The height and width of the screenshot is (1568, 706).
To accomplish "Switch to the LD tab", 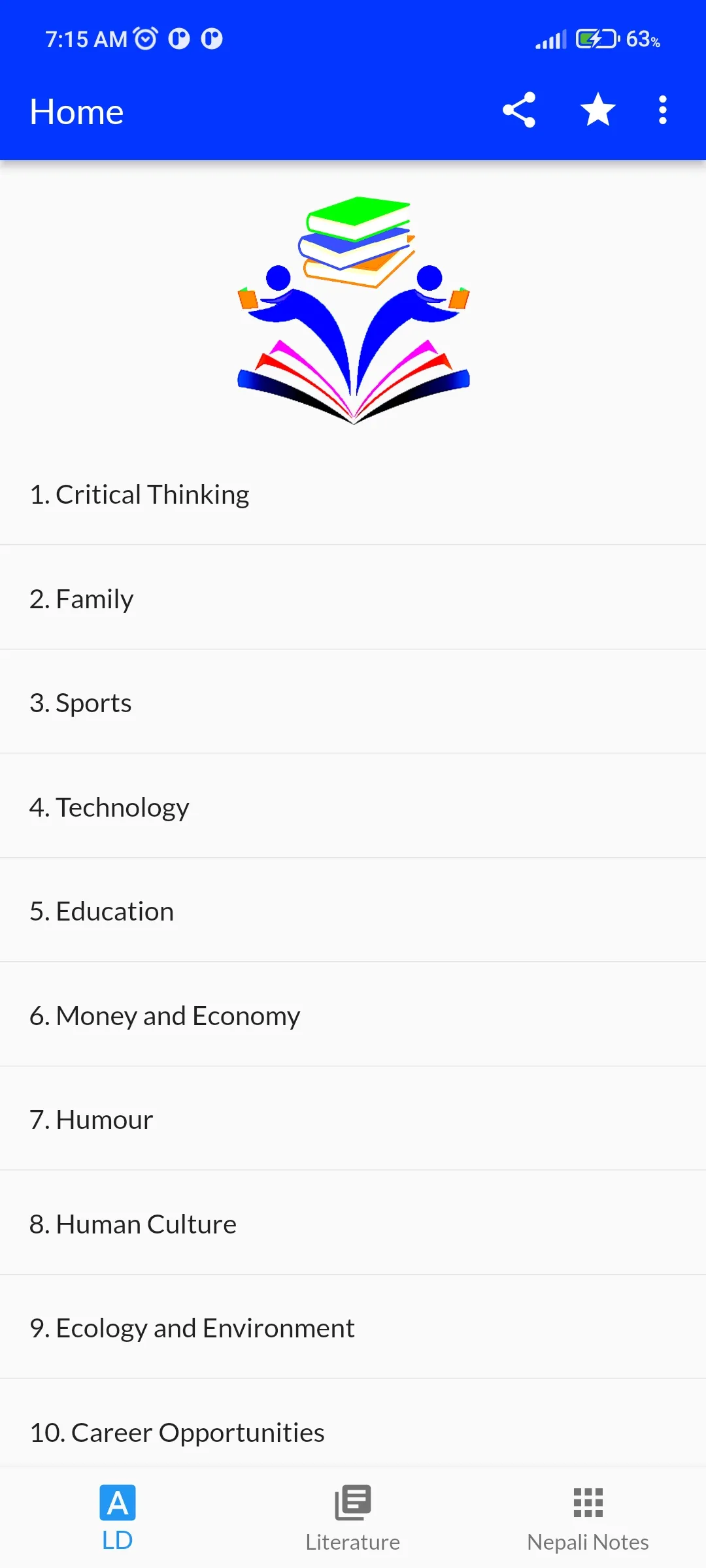I will 118,1518.
